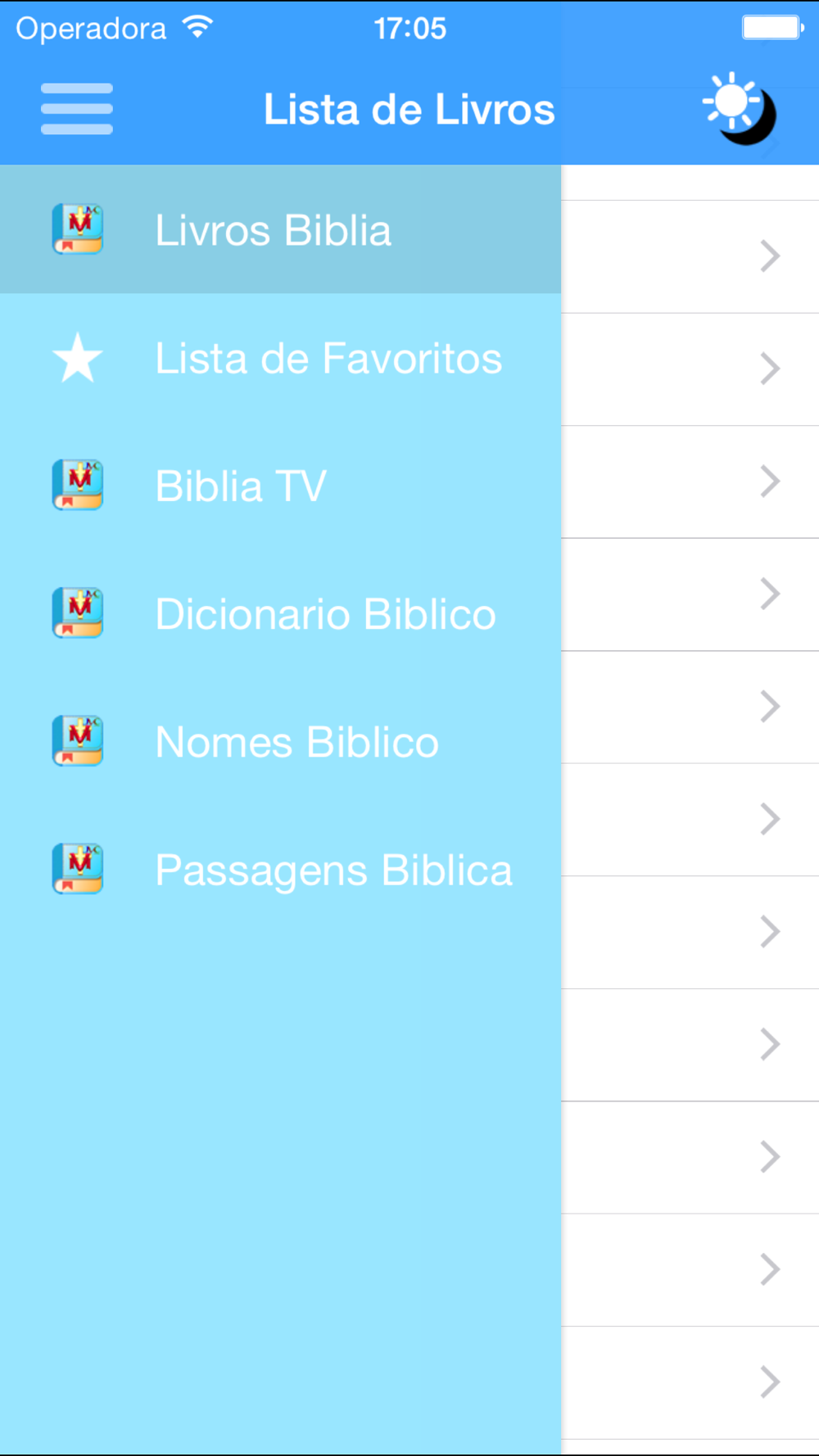Go to Lista de Favoritos
819x1456 pixels.
coord(280,358)
